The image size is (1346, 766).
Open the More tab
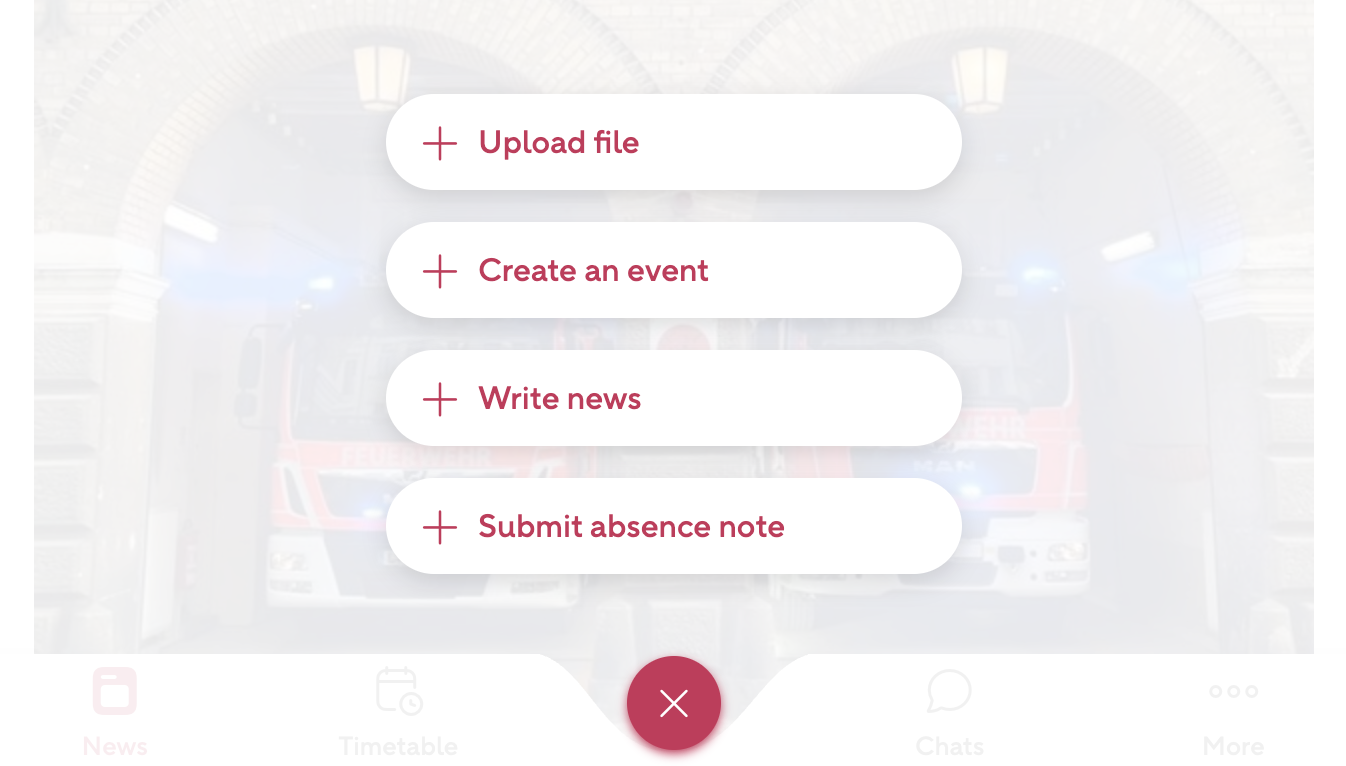coord(1232,712)
